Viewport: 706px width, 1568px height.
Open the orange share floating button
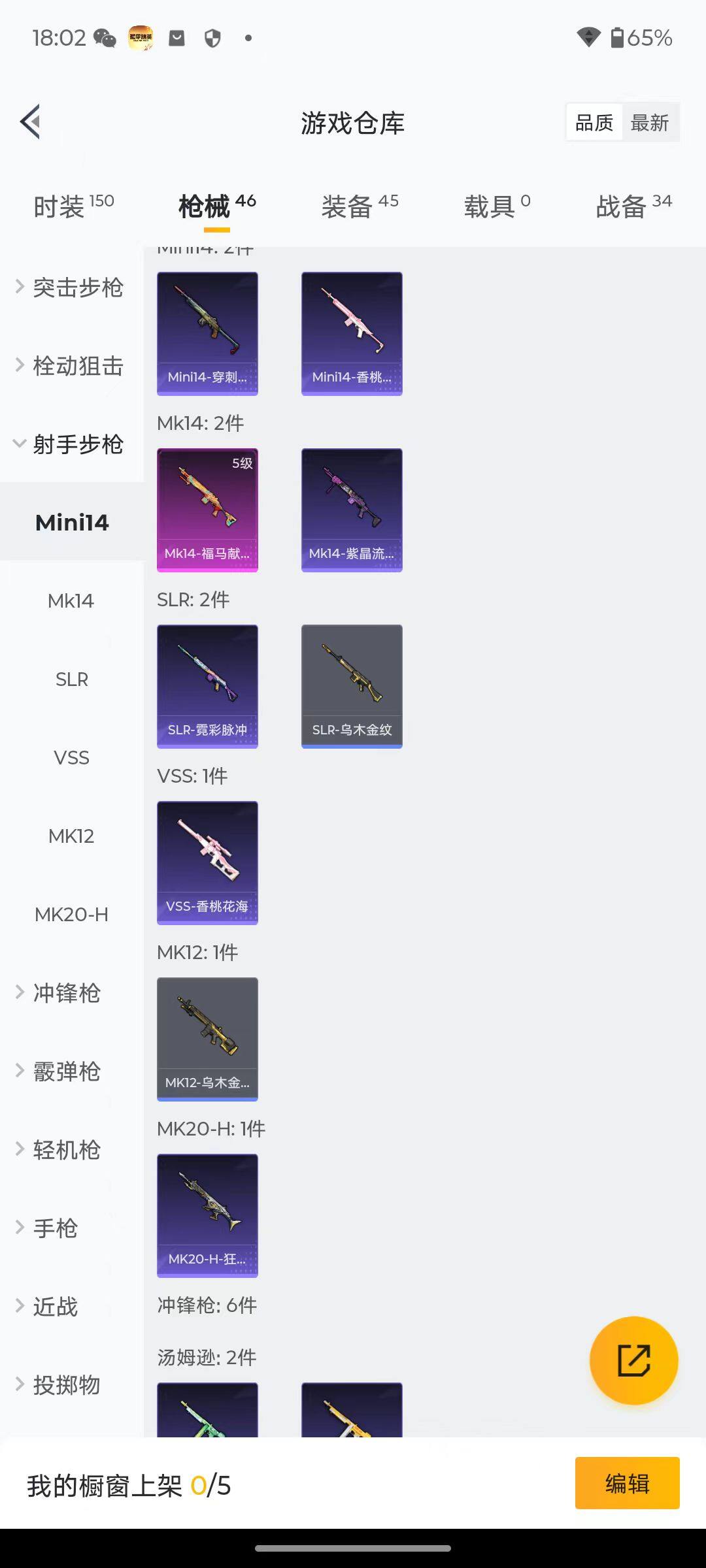pos(633,1359)
